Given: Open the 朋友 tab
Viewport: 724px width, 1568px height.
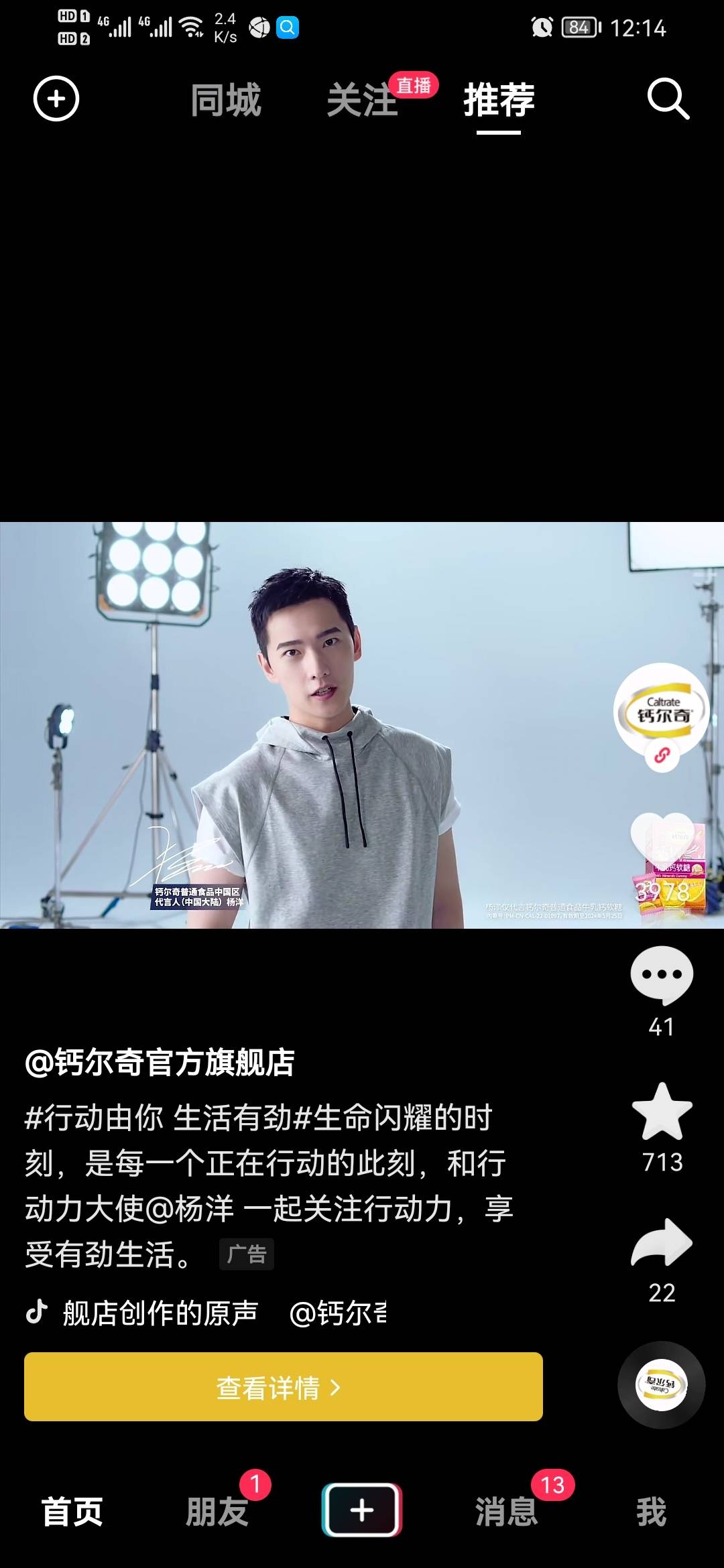Looking at the screenshot, I should (x=217, y=1512).
